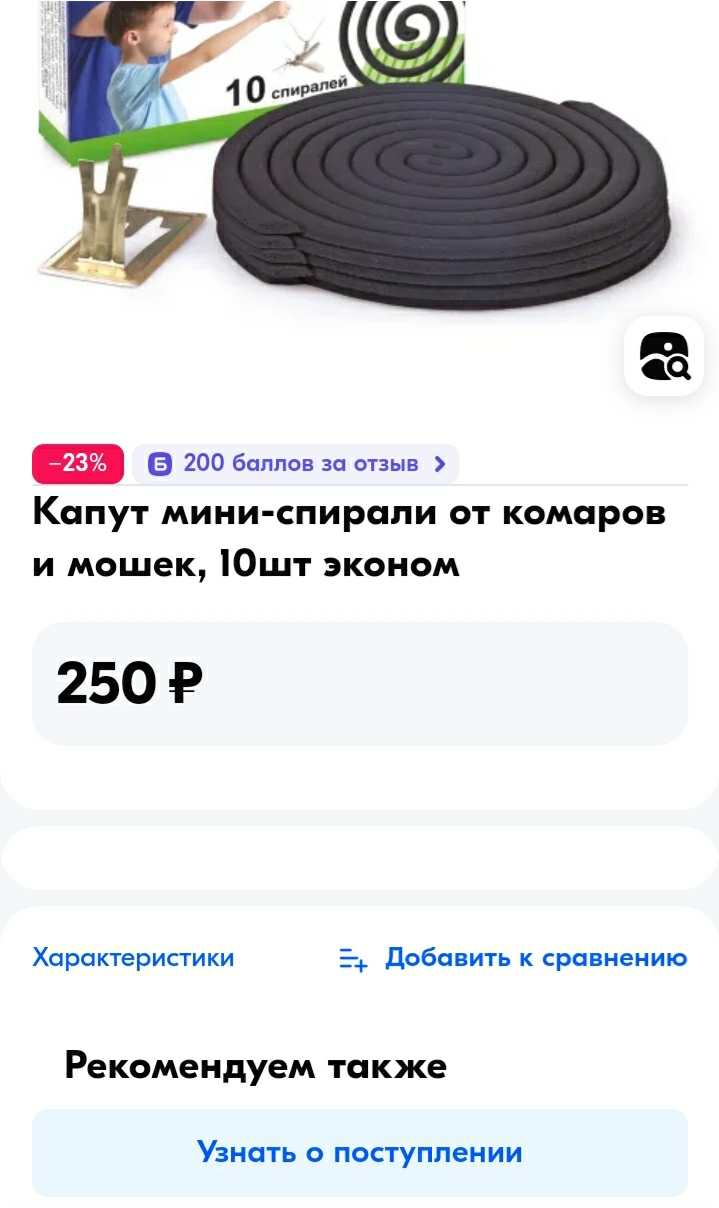Open the visual similar-items search icon
Screen dimensions: 719x1208
coord(664,356)
